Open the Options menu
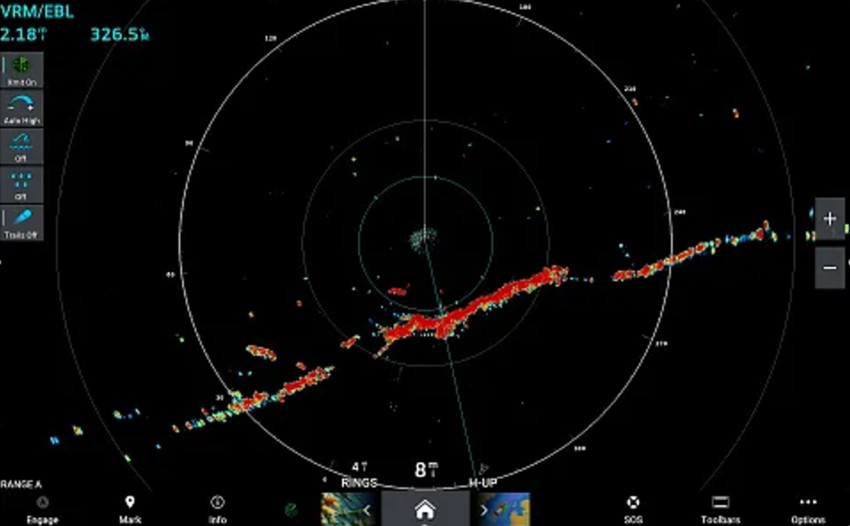The height and width of the screenshot is (526, 850). tap(808, 509)
